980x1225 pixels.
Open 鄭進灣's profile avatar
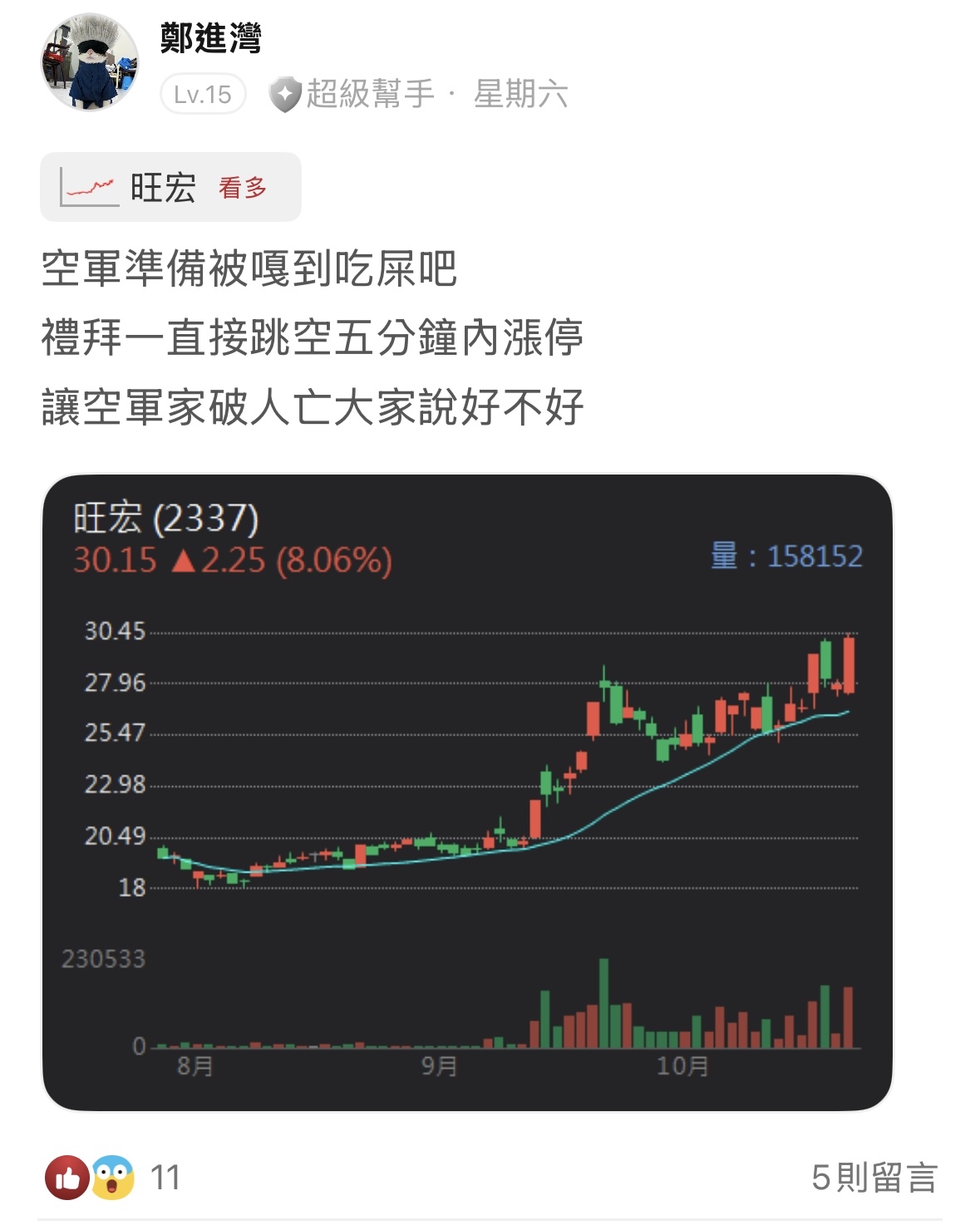pos(90,62)
